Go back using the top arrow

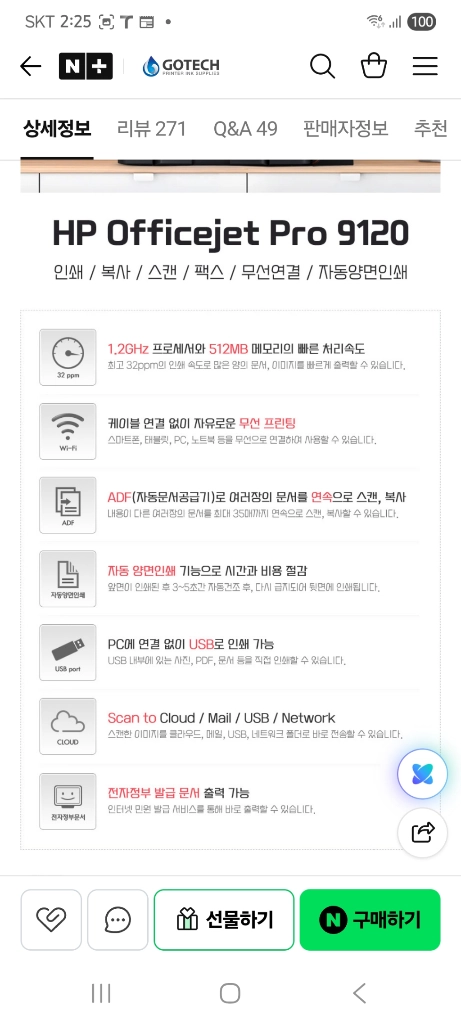pos(31,66)
